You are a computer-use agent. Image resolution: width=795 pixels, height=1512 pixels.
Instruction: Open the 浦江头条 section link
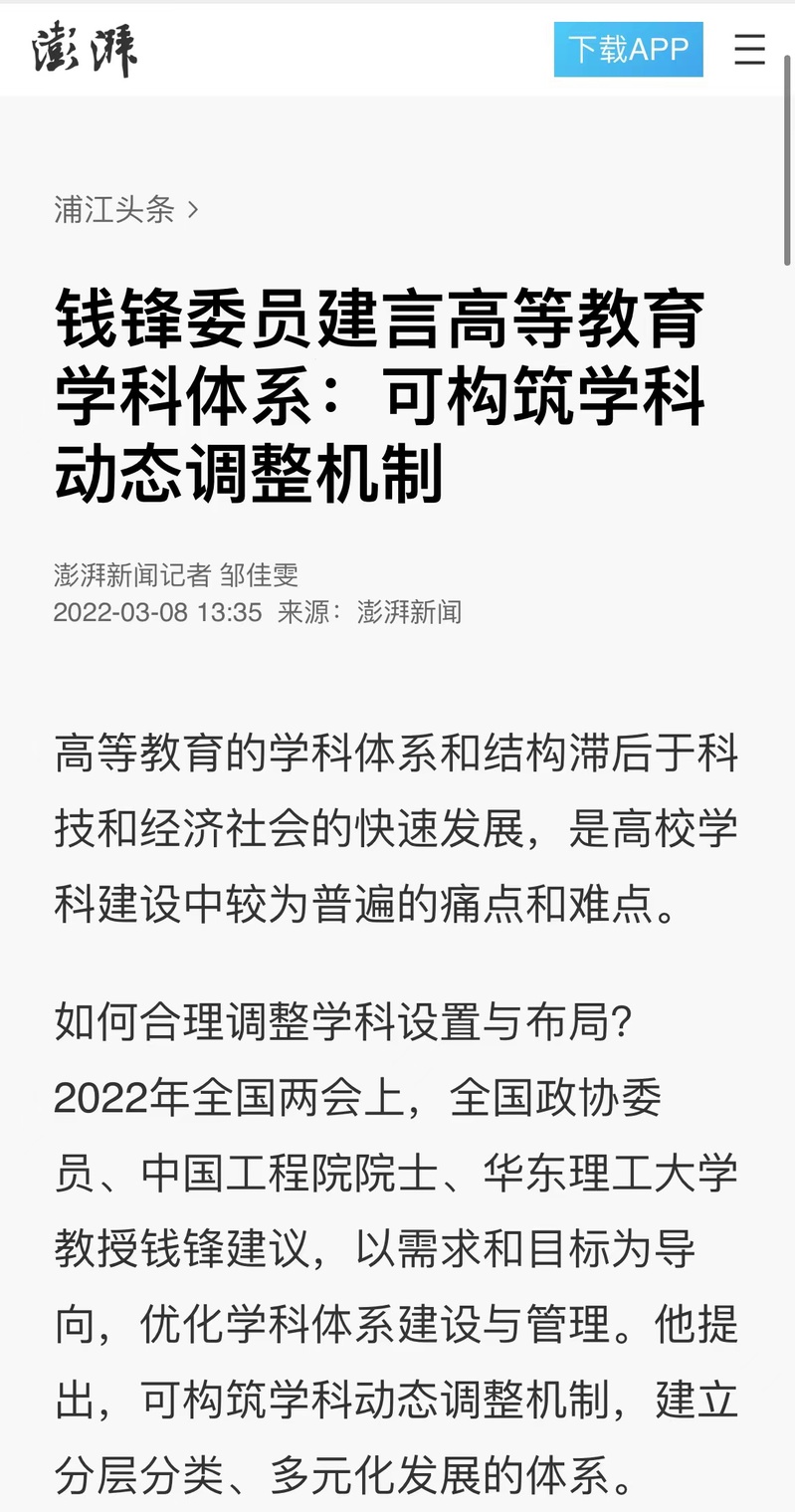tap(125, 209)
